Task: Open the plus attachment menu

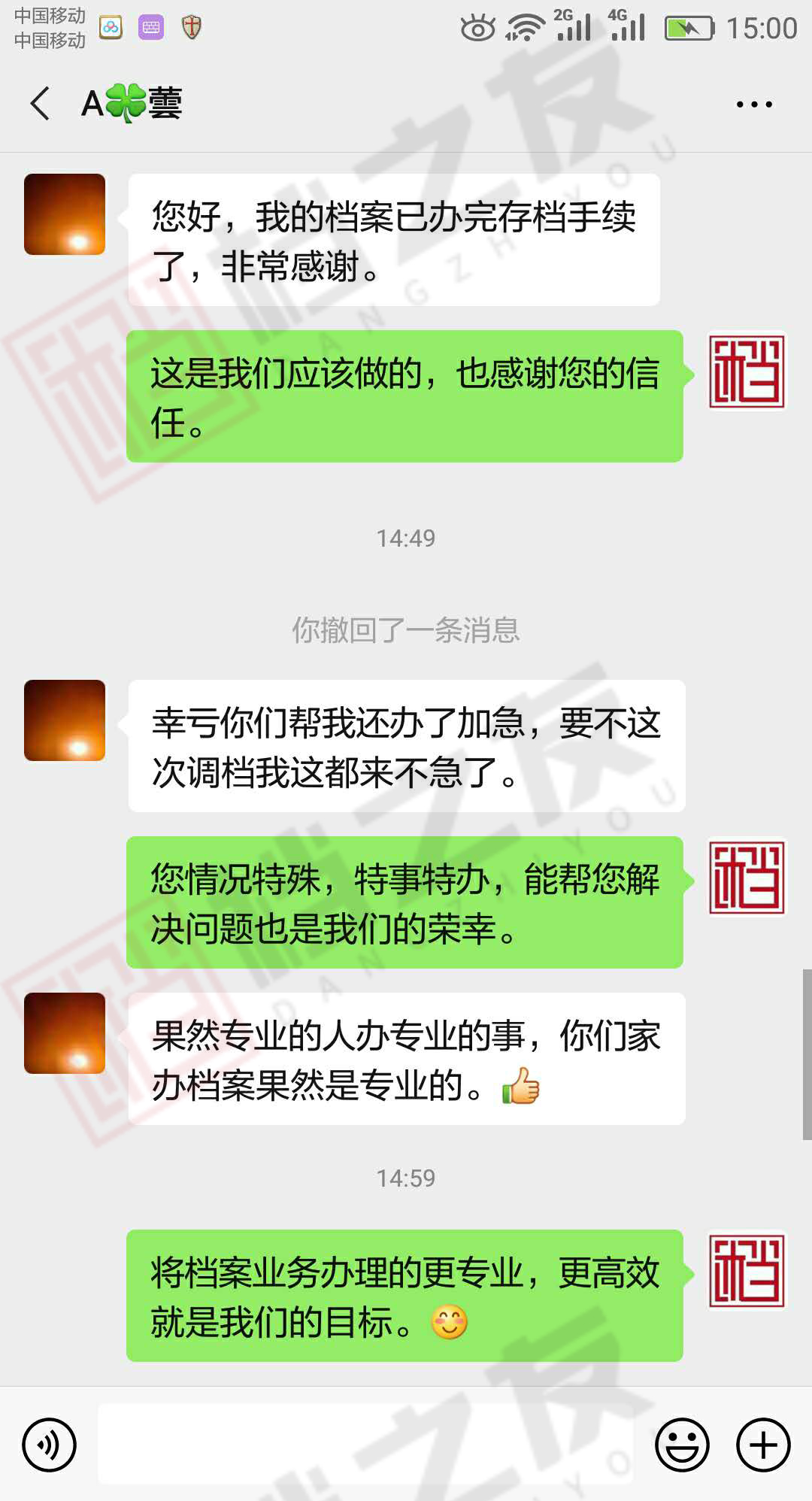Action: 762,1445
